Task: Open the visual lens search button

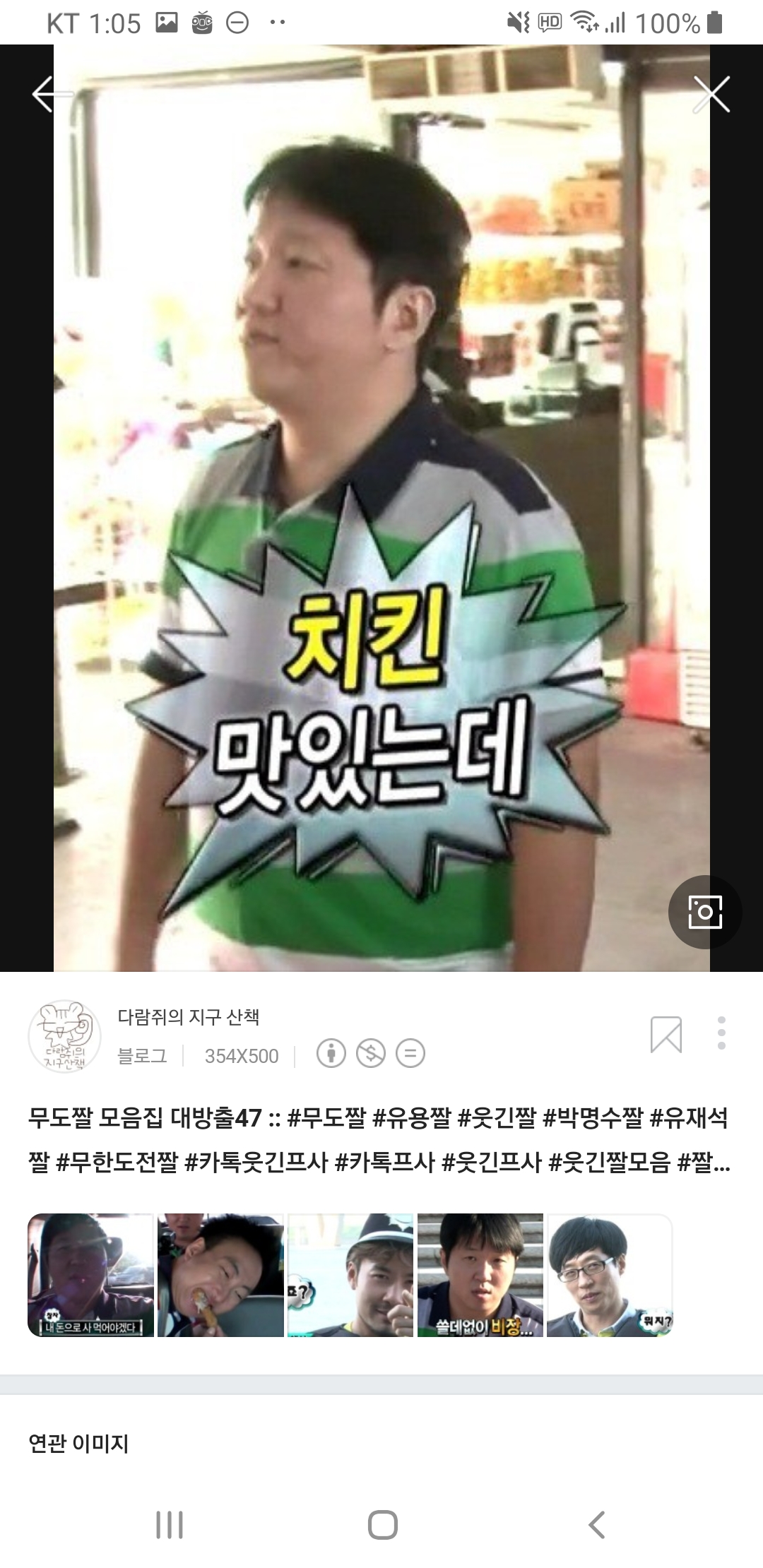Action: click(704, 912)
